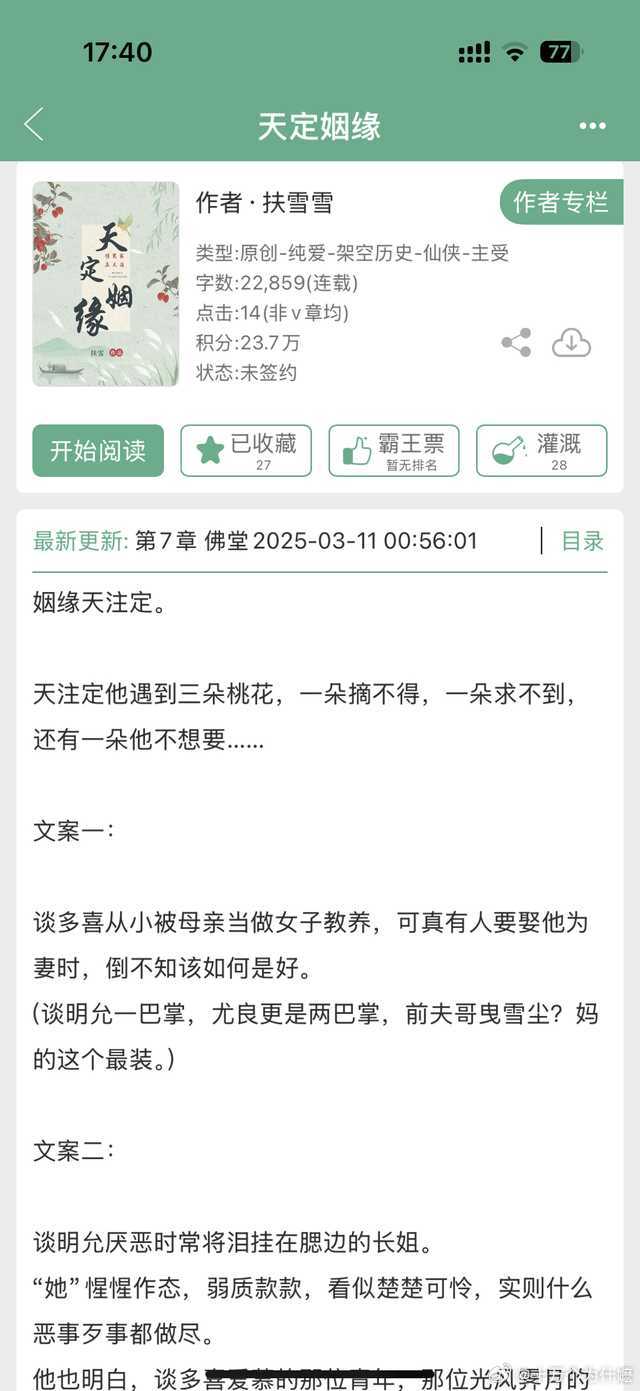Open the three-dot overflow menu
Image resolution: width=640 pixels, height=1391 pixels.
click(592, 126)
